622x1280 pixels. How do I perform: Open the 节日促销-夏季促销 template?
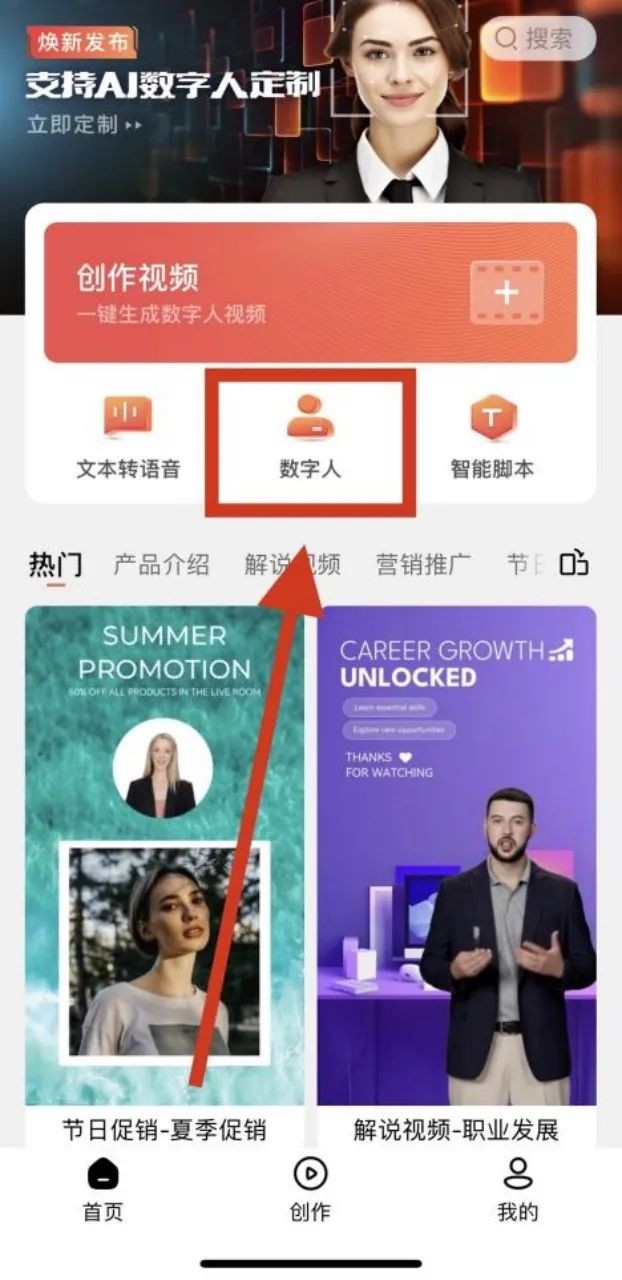(x=165, y=870)
